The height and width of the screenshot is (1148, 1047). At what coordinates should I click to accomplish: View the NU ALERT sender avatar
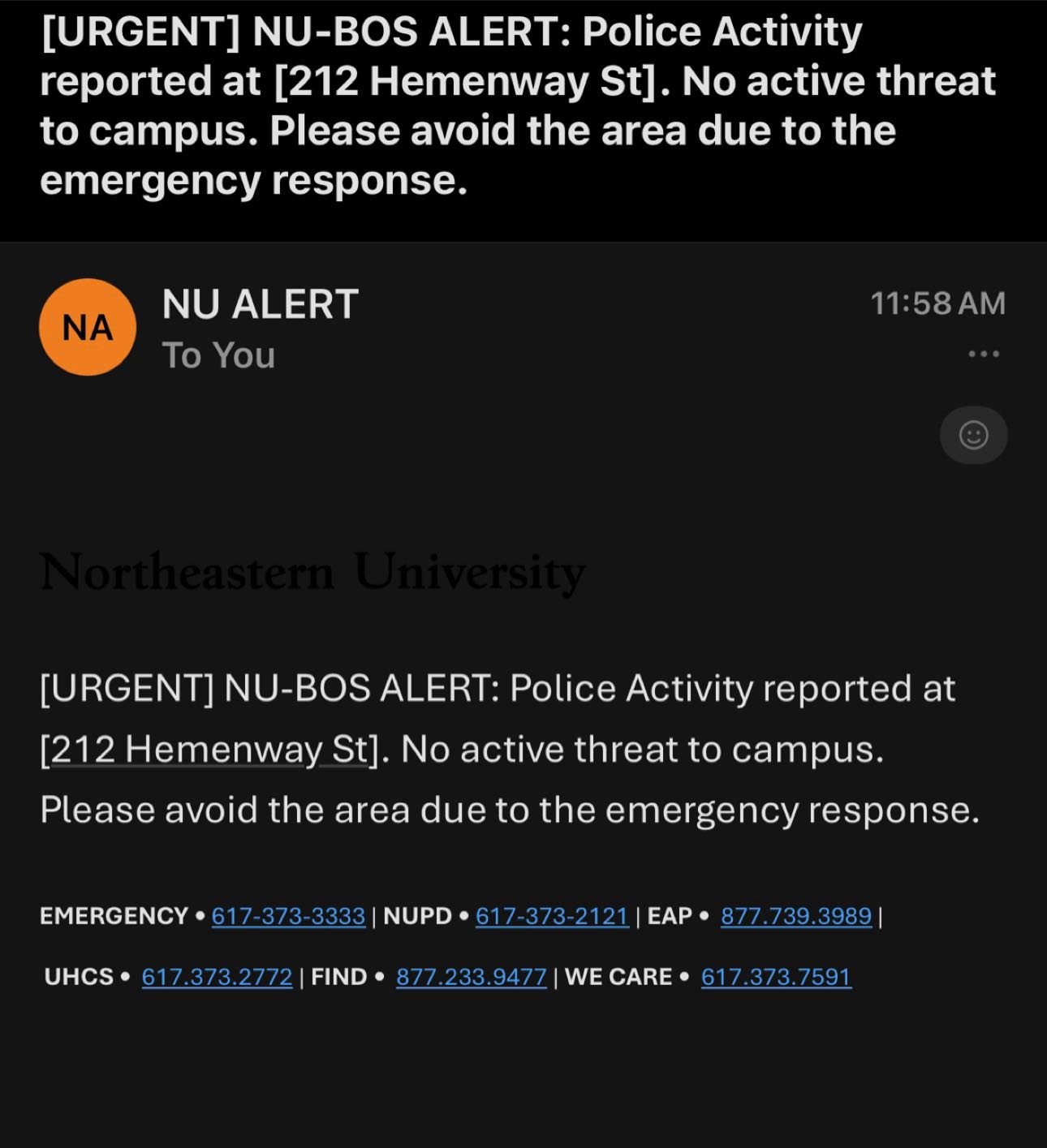click(88, 327)
